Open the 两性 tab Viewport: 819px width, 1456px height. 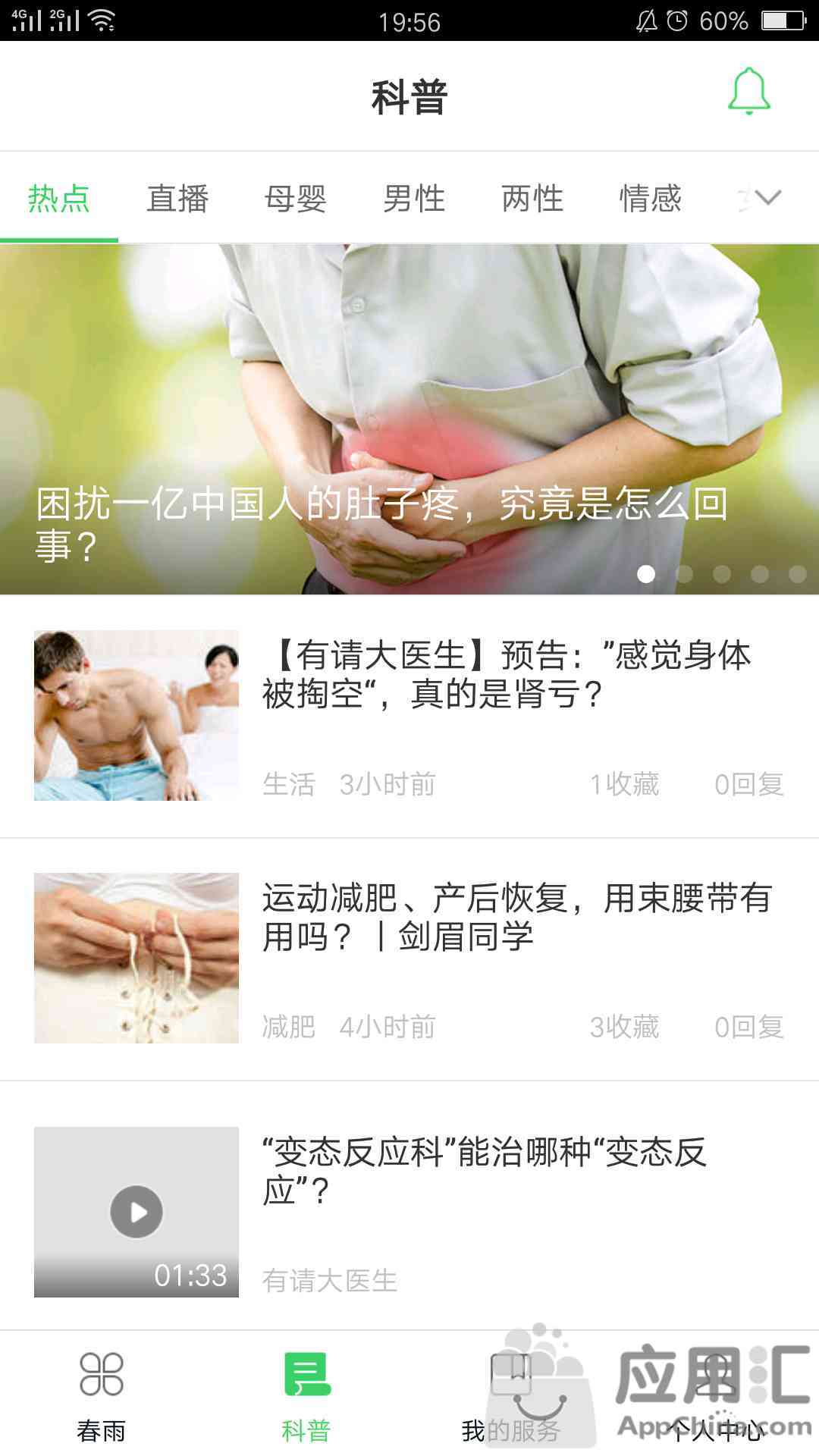tap(532, 199)
